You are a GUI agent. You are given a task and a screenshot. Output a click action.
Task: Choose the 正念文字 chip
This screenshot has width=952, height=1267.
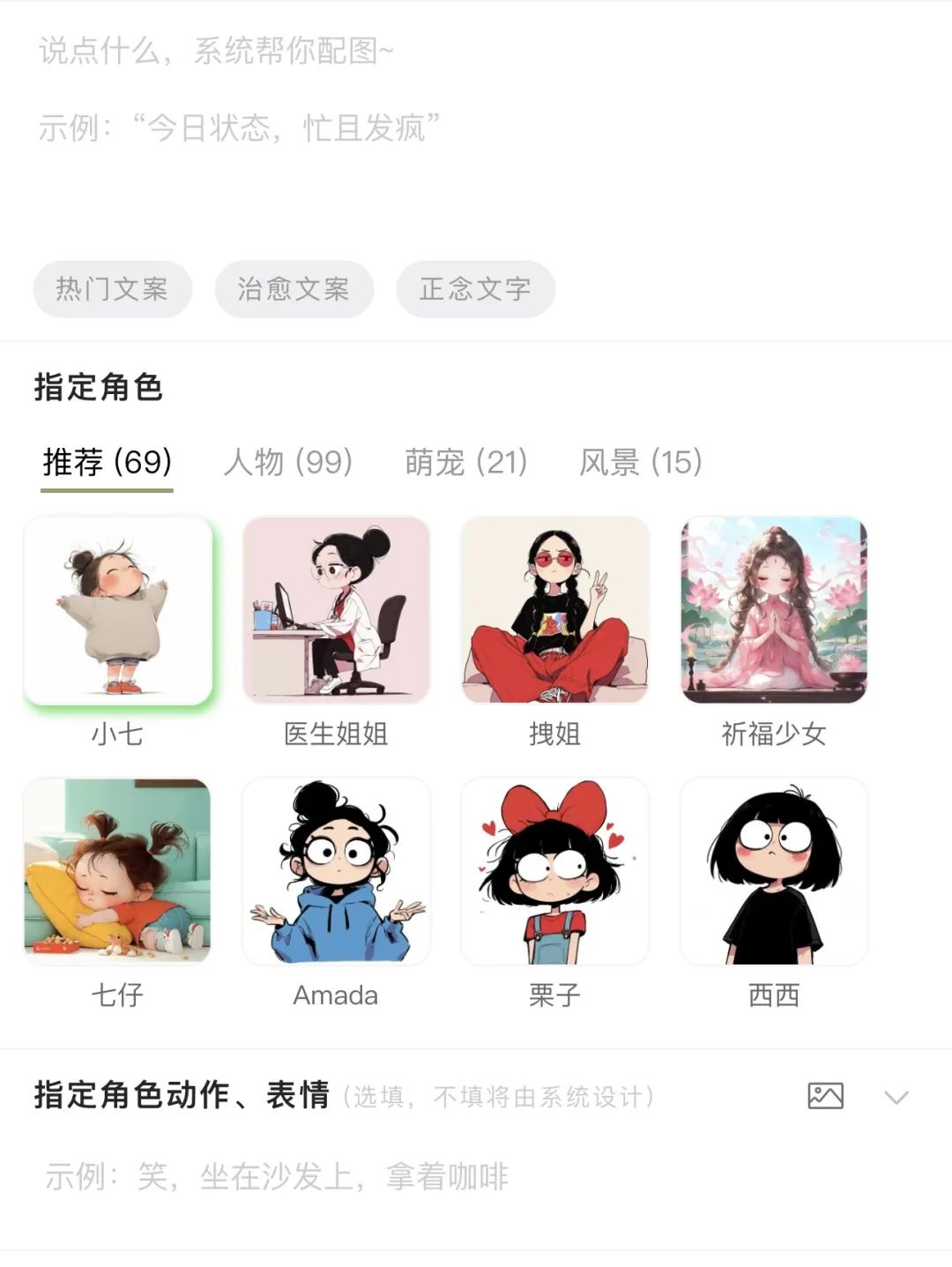(475, 289)
